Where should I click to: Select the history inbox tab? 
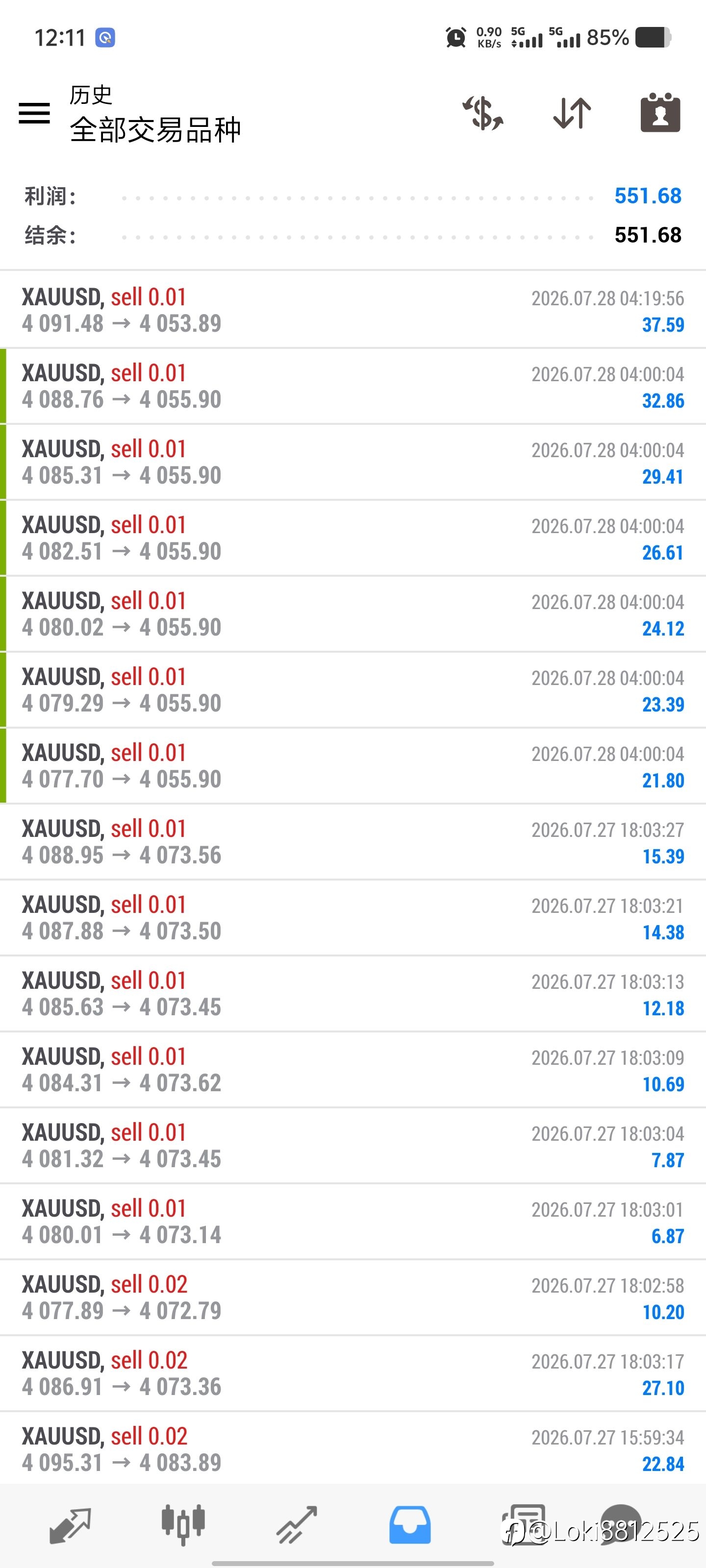(x=410, y=1525)
